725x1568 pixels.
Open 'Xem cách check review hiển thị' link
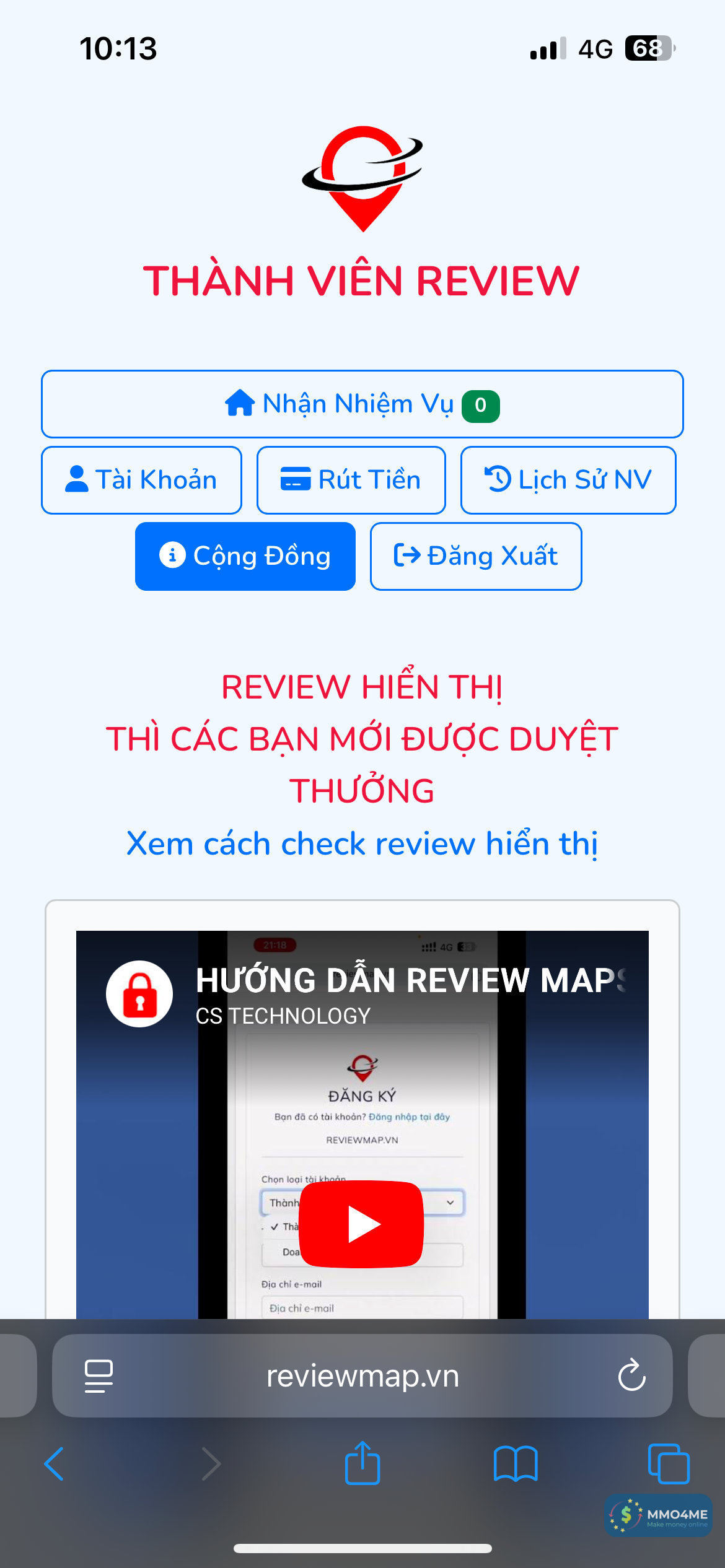click(362, 843)
